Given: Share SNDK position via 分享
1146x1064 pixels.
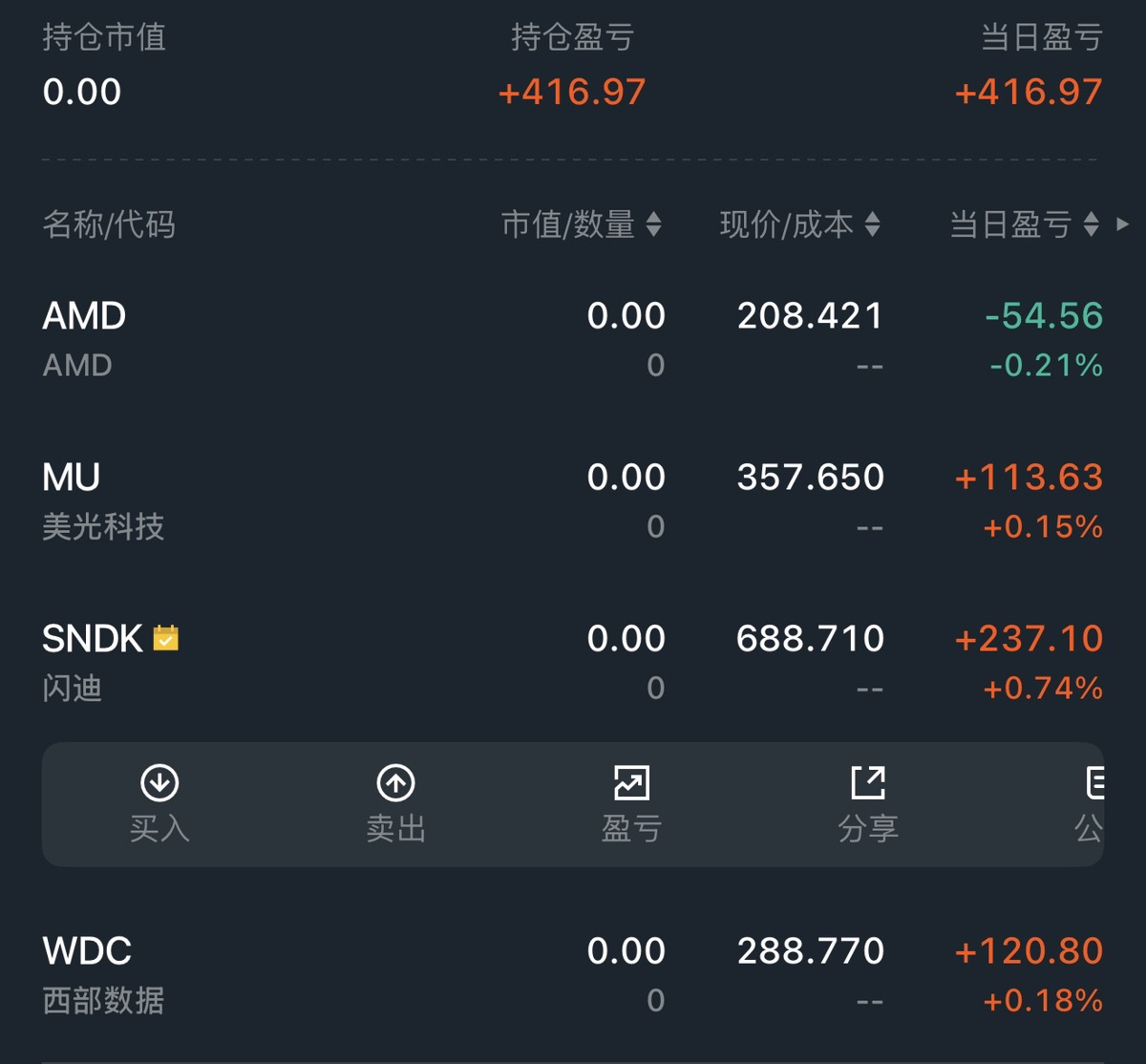Looking at the screenshot, I should (867, 804).
